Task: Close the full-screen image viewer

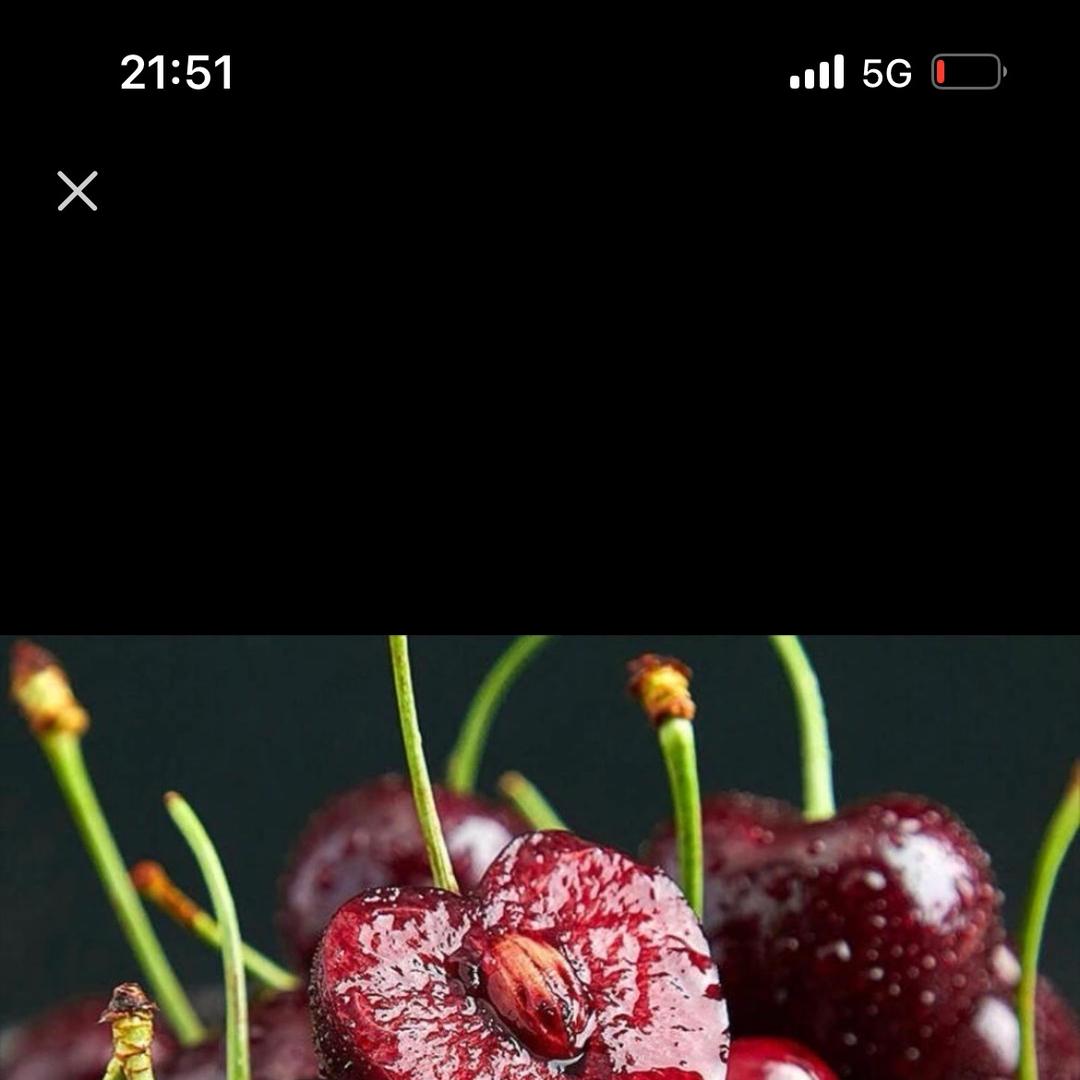Action: click(x=77, y=191)
